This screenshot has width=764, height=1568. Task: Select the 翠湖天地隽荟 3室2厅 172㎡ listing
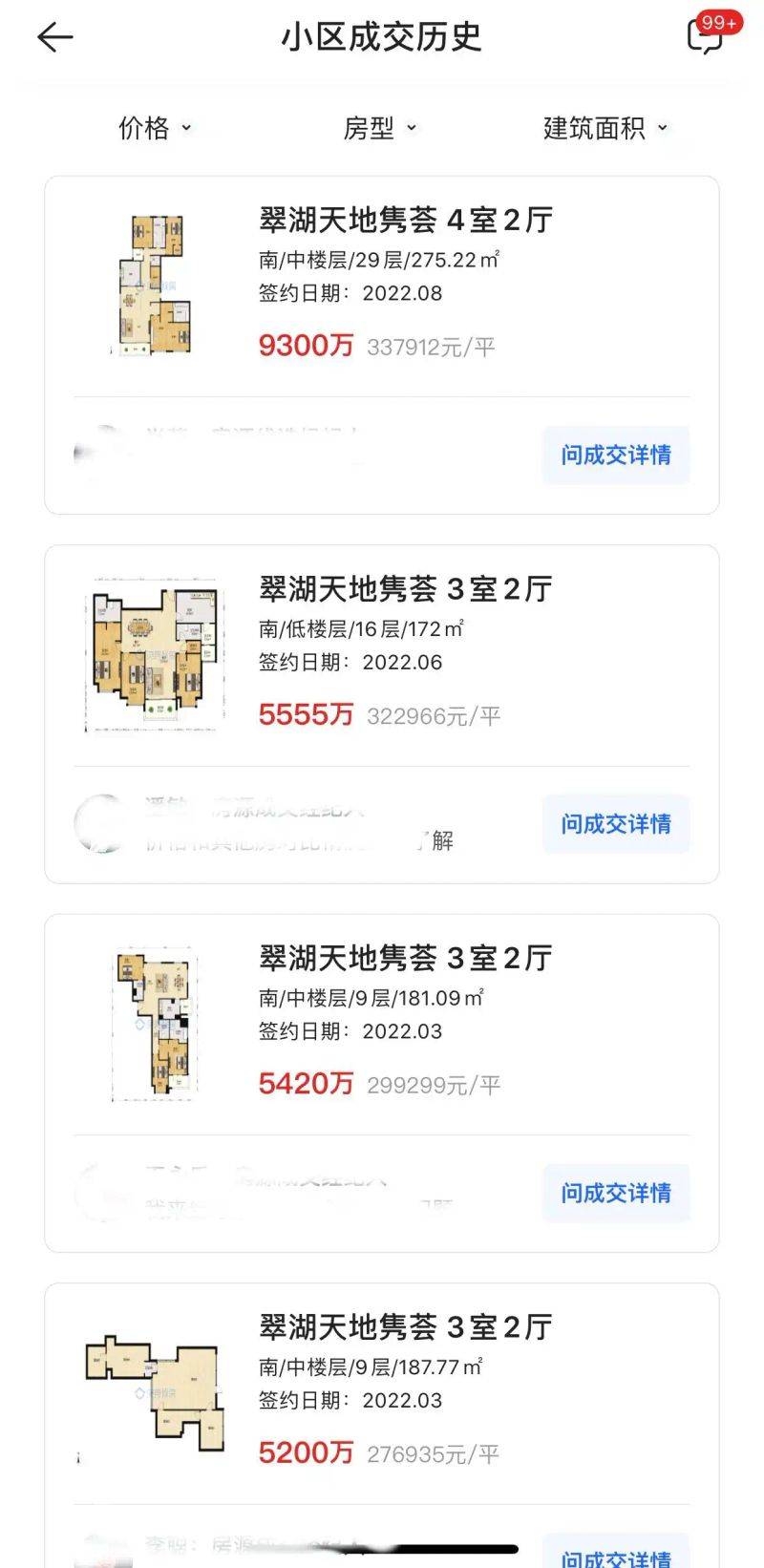click(x=405, y=589)
